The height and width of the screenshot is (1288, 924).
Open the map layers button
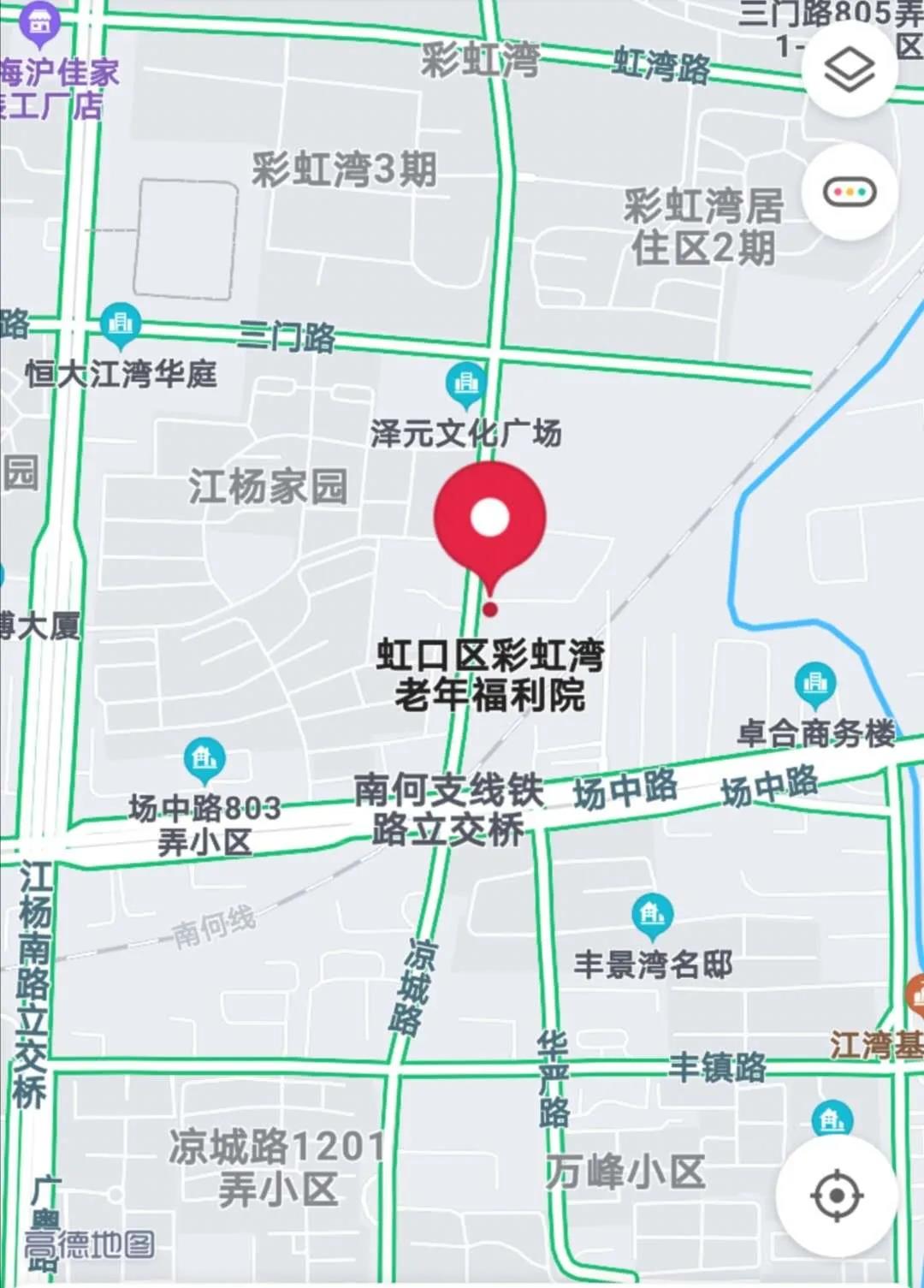pyautogui.click(x=849, y=71)
